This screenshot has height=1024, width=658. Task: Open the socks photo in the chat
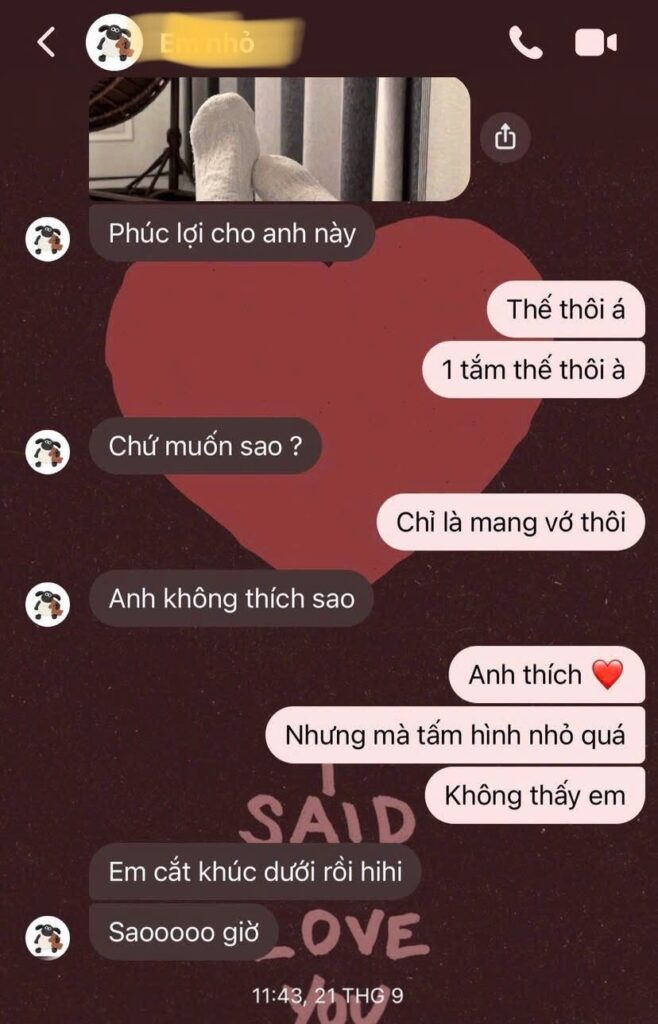(279, 139)
